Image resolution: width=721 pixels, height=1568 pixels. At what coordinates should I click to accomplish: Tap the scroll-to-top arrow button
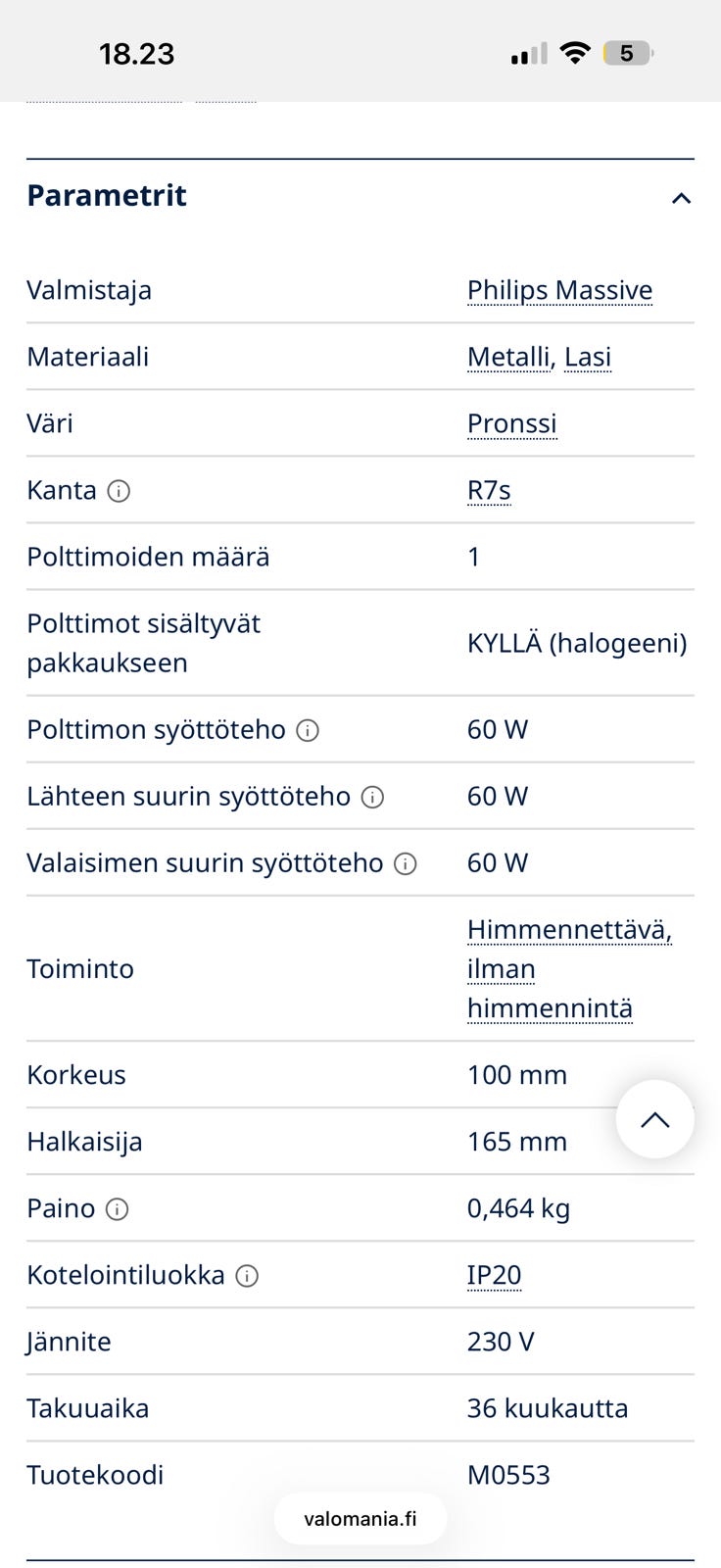(654, 1119)
